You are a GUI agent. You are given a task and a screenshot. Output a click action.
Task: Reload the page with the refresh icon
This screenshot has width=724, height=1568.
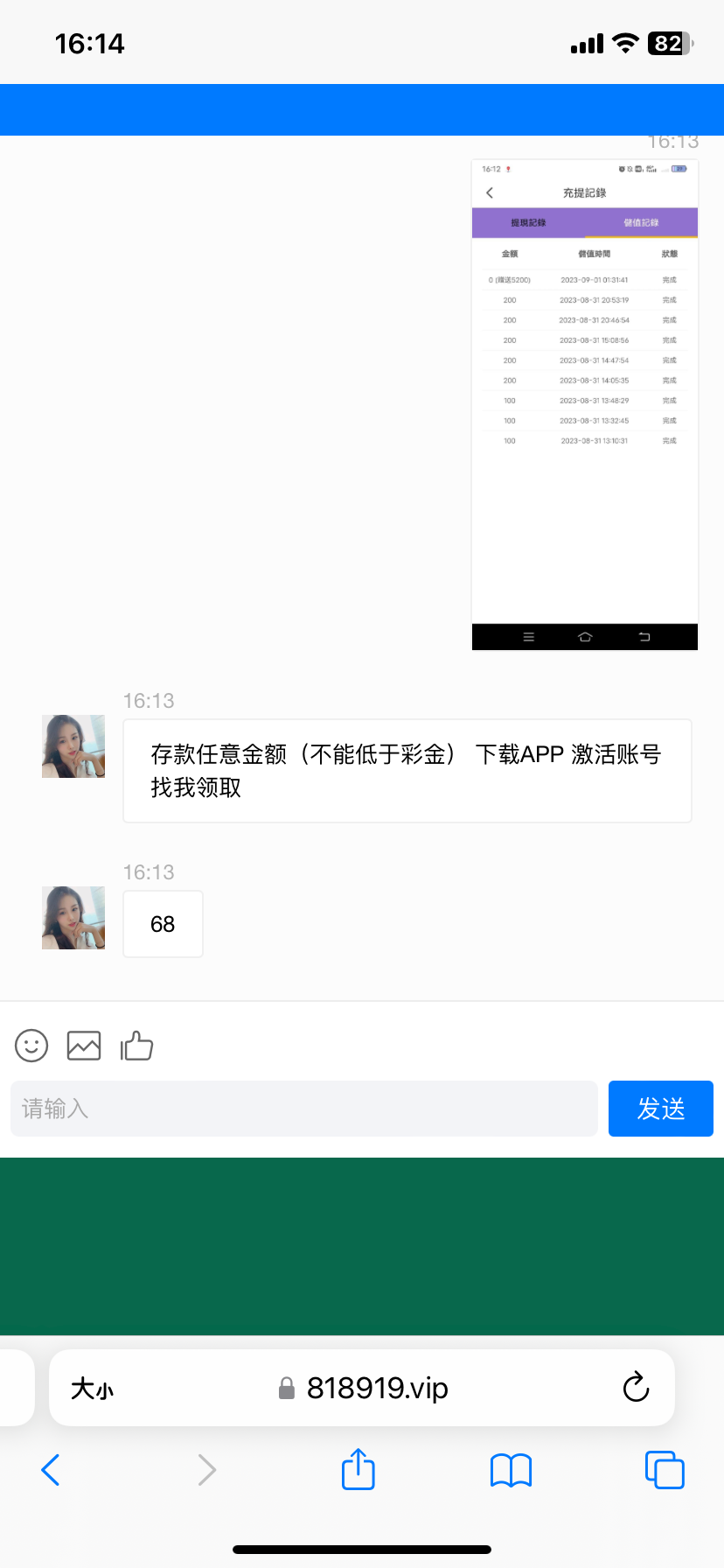[636, 1388]
